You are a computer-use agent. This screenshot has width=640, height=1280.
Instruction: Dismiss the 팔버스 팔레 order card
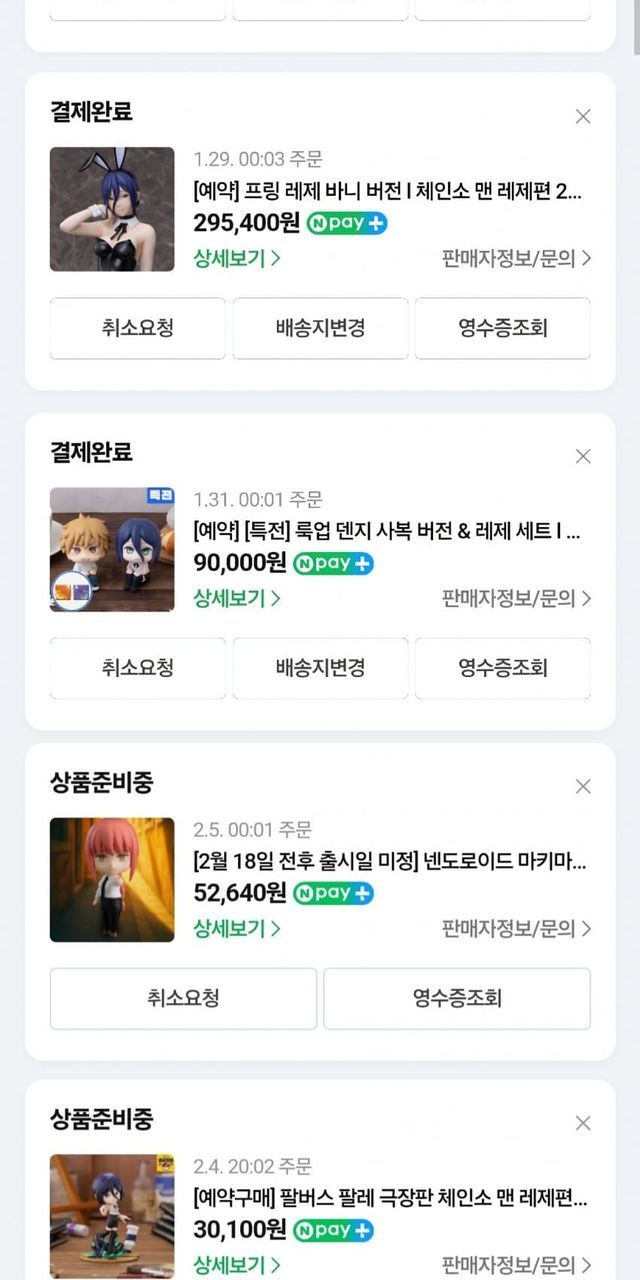pyautogui.click(x=583, y=1123)
